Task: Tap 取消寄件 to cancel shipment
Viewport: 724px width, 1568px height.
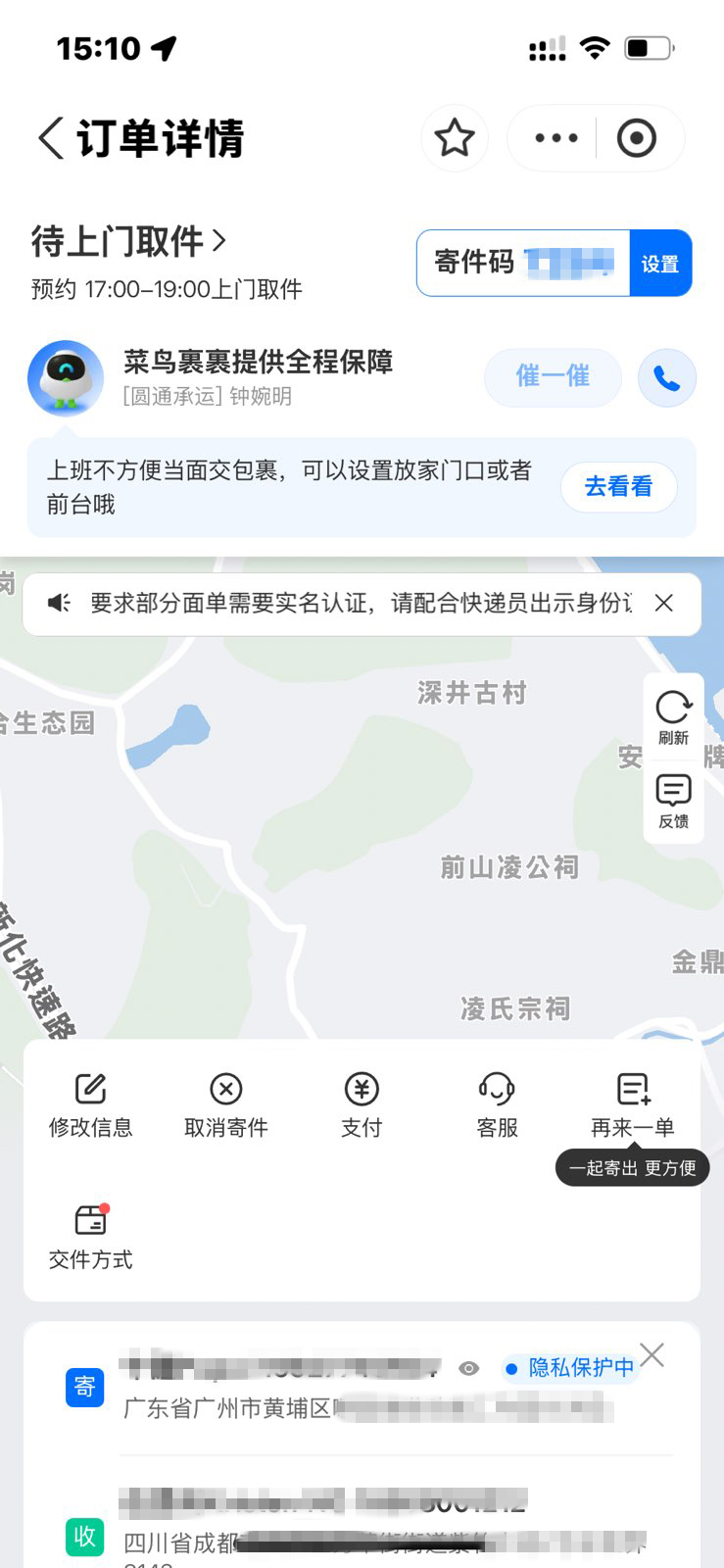Action: click(x=225, y=1104)
